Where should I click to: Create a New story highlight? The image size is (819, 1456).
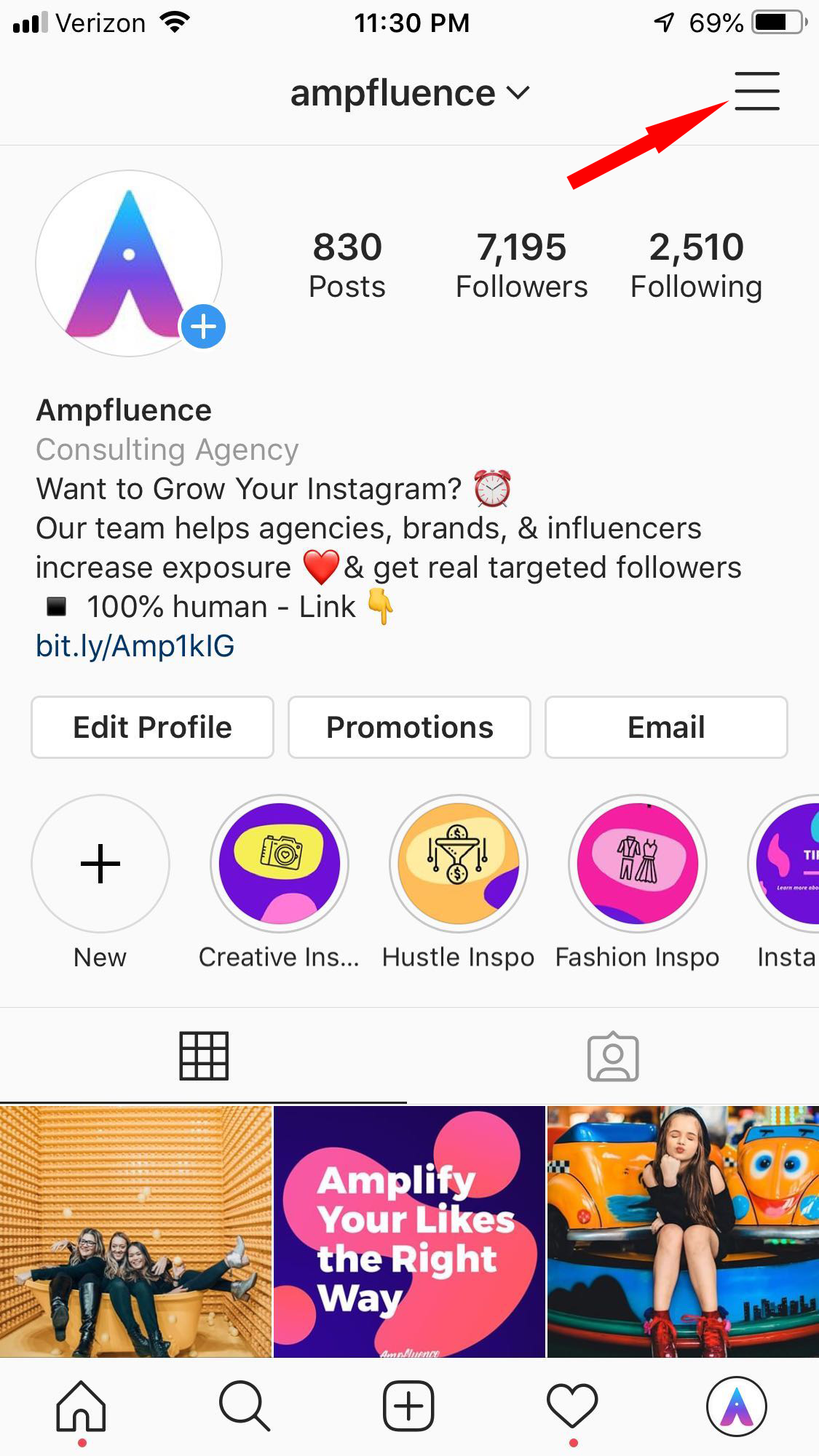click(x=100, y=864)
